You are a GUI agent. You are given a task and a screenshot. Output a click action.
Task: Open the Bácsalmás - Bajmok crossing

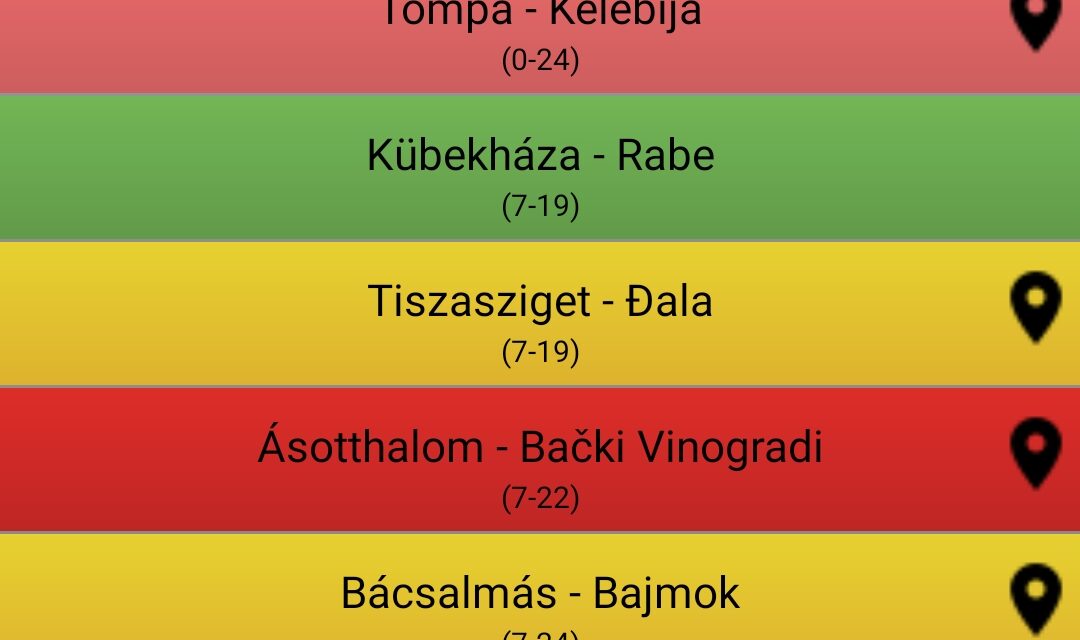pyautogui.click(x=540, y=595)
